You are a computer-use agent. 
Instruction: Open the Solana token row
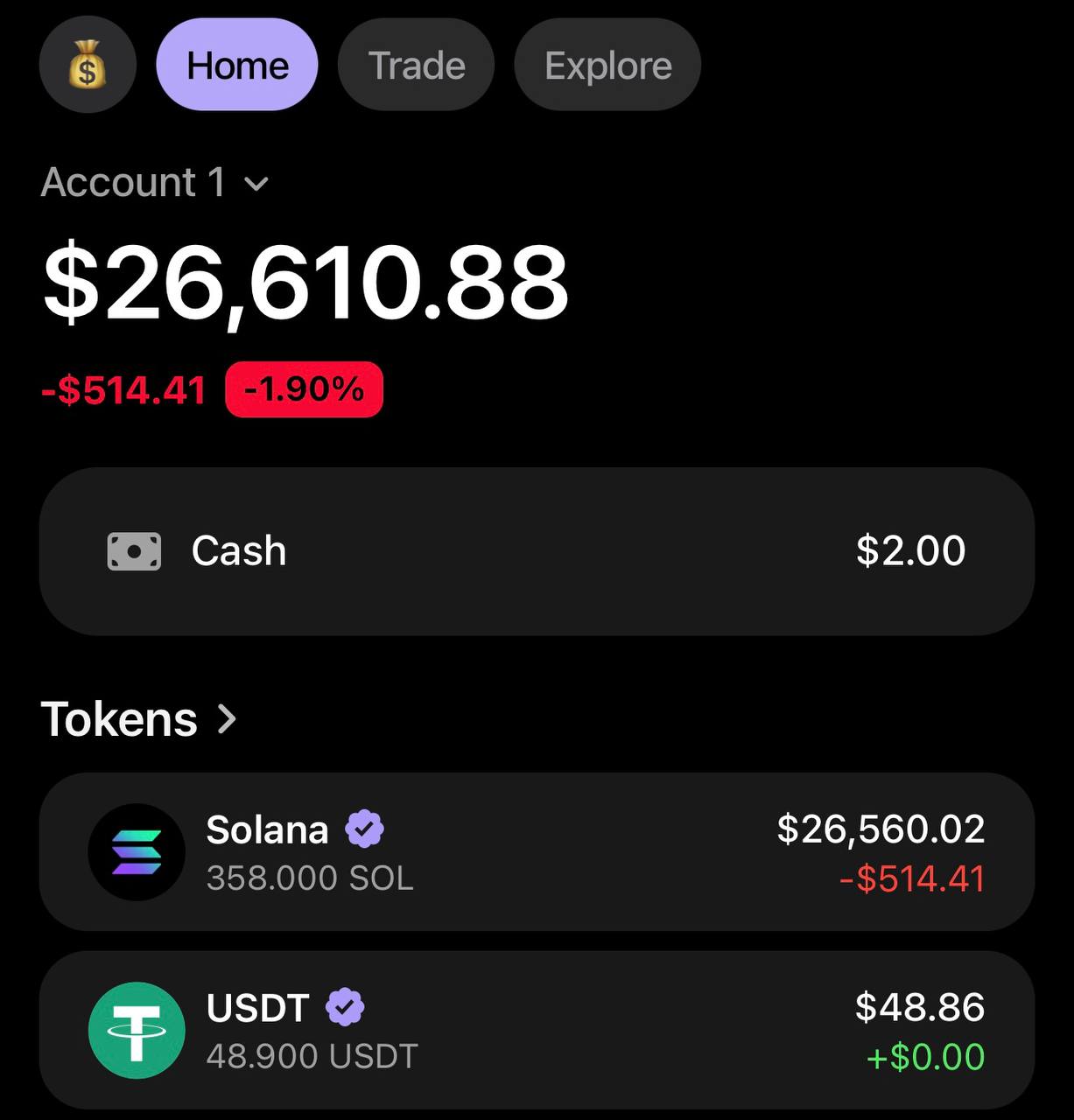(537, 851)
